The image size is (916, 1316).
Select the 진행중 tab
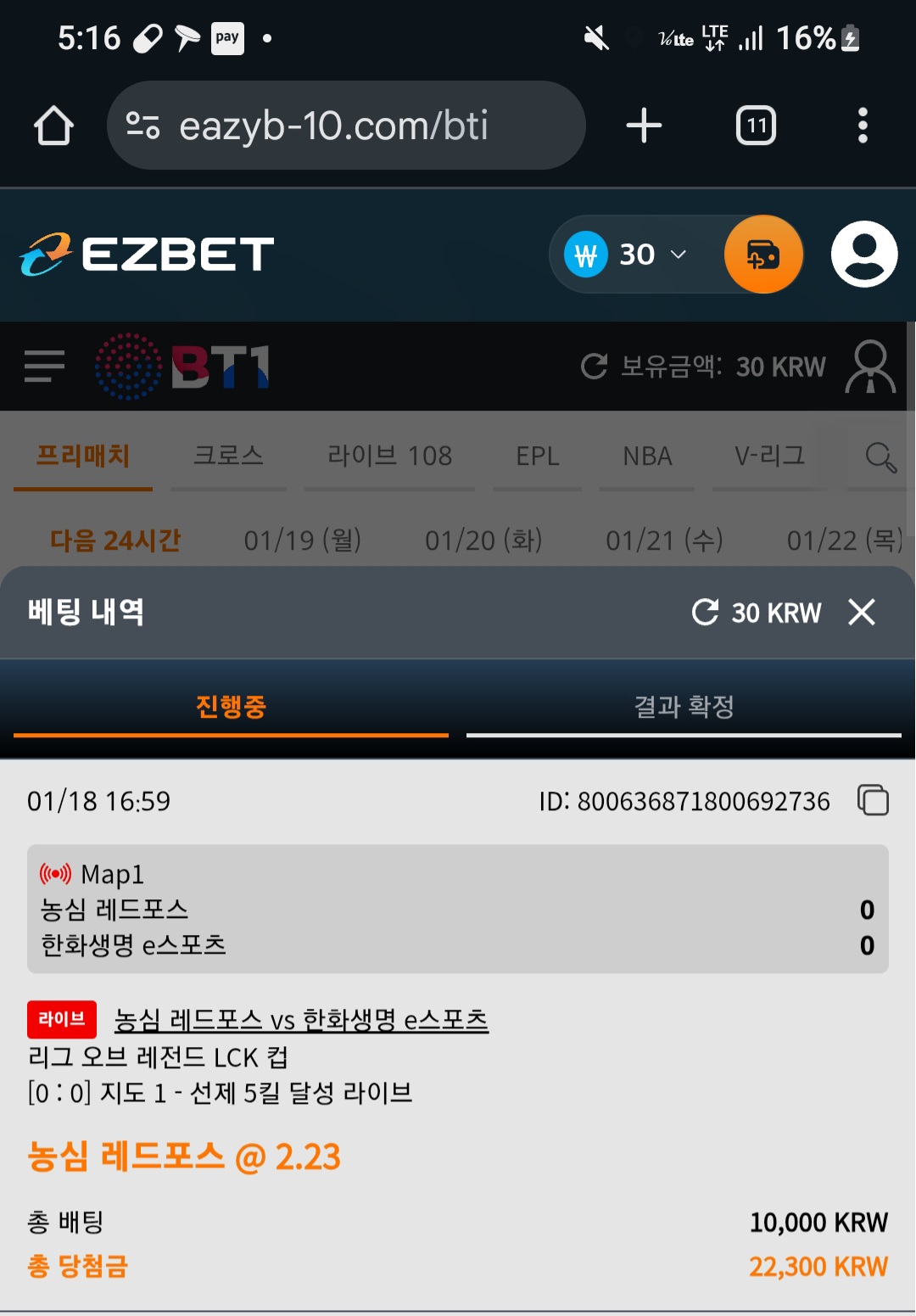pos(231,706)
